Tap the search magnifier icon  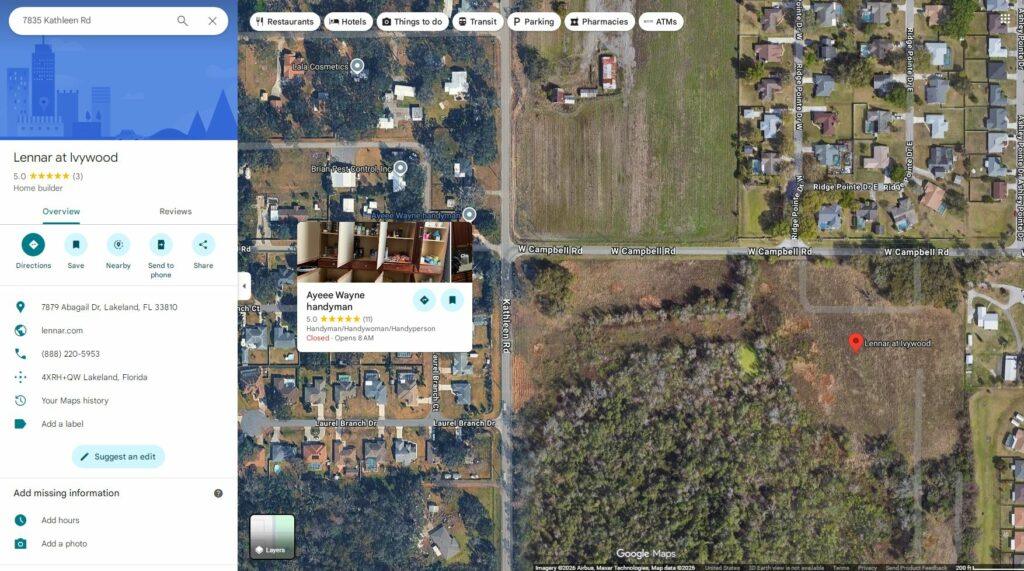coord(182,21)
